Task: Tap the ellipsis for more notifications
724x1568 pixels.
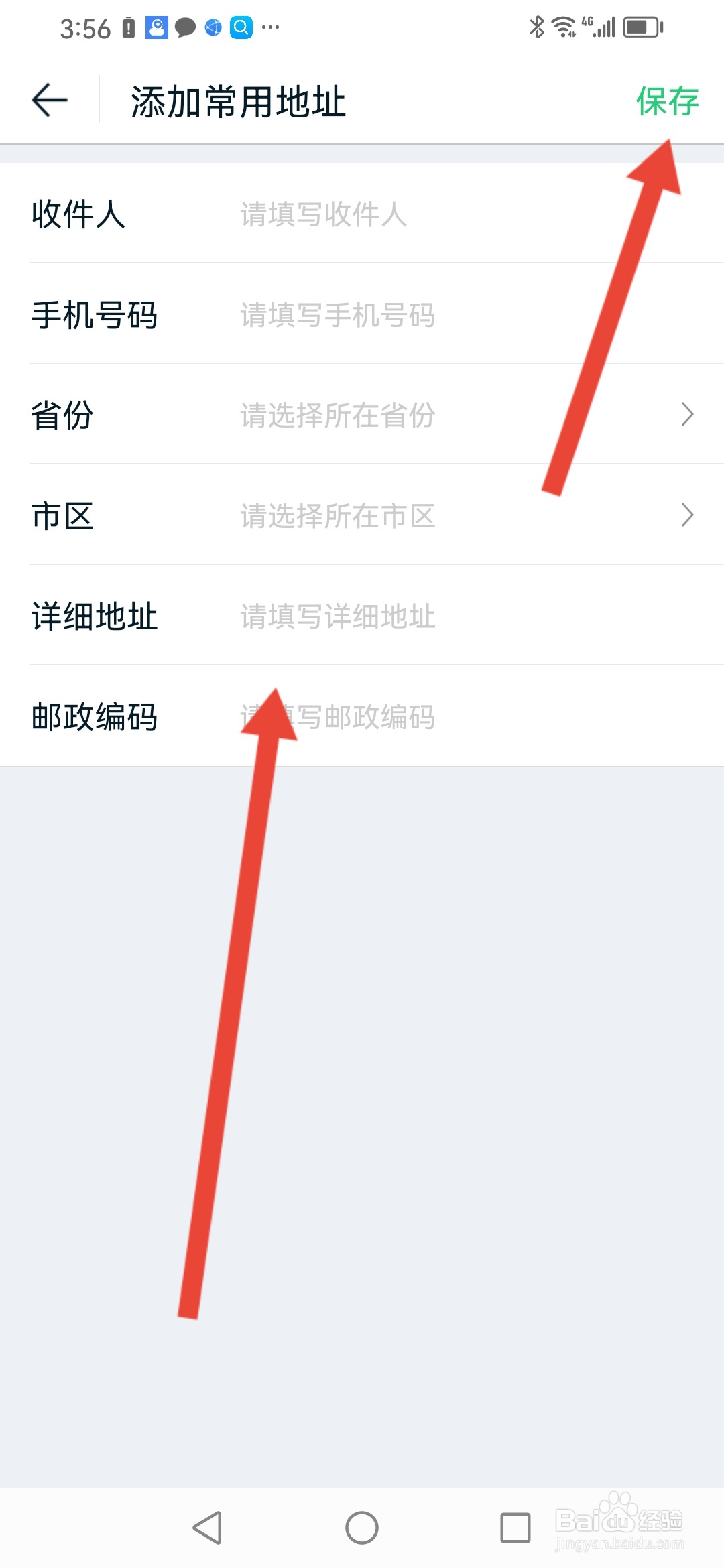Action: [271, 27]
